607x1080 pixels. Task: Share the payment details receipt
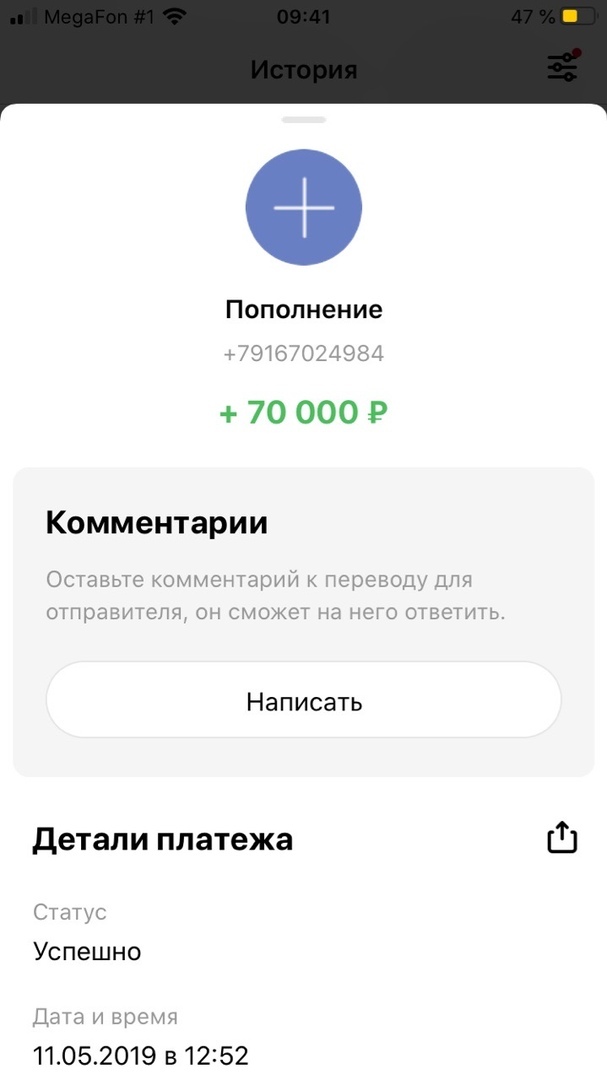pos(562,838)
